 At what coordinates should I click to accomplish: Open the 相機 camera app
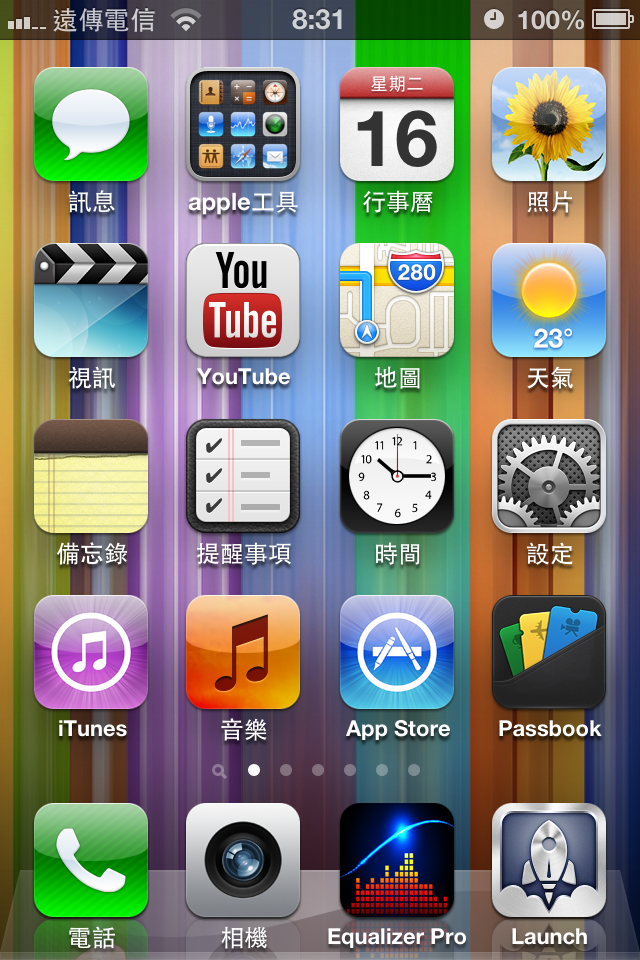(x=243, y=860)
